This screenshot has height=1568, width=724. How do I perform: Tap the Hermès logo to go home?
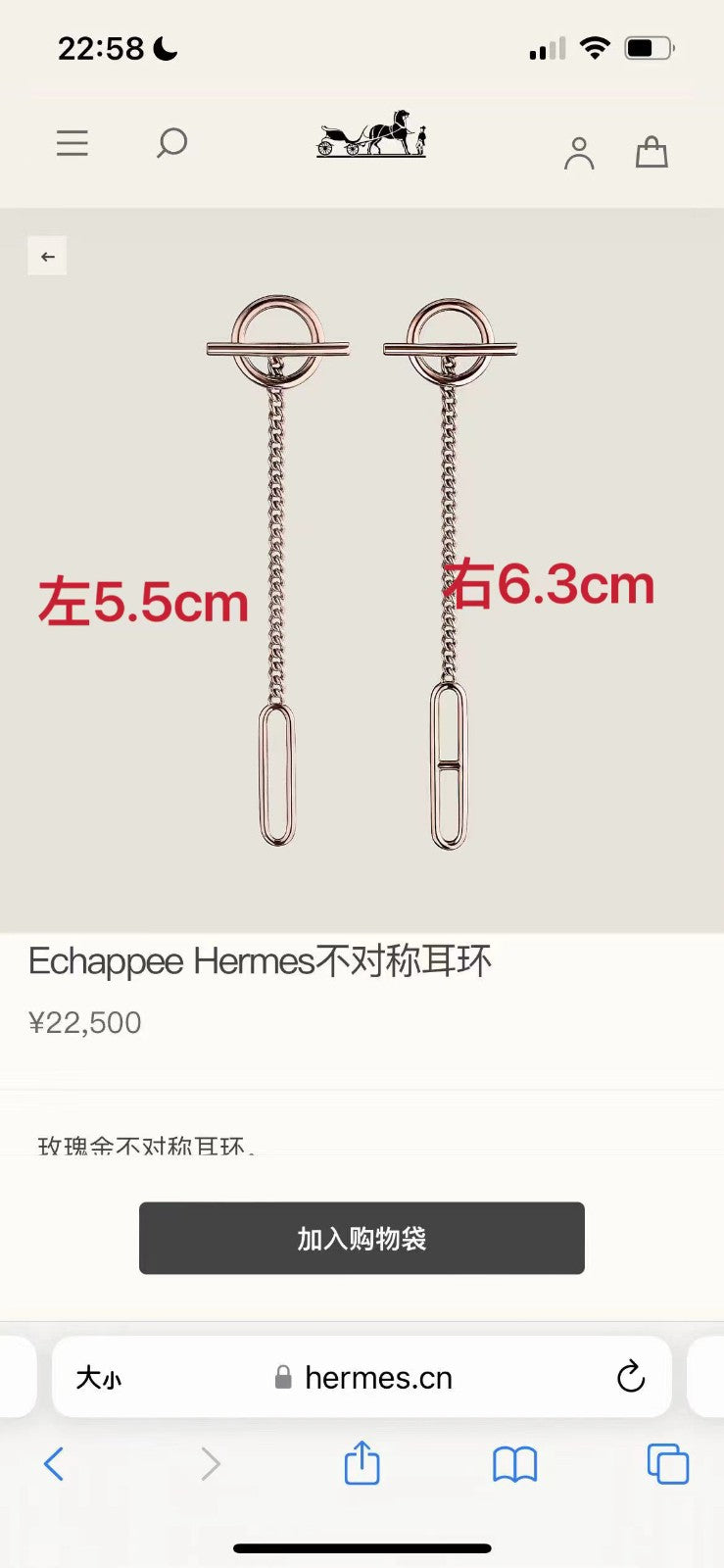click(371, 134)
